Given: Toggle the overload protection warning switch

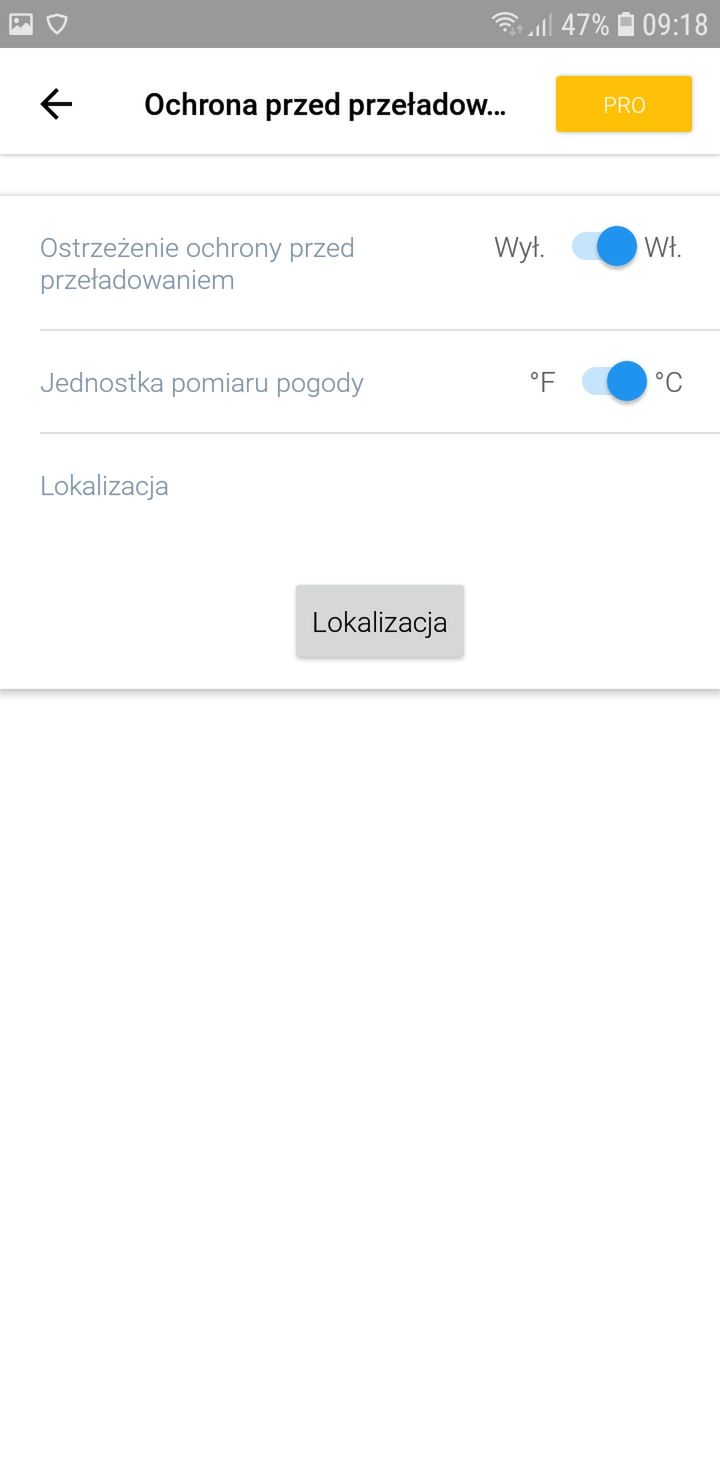Looking at the screenshot, I should pos(605,246).
